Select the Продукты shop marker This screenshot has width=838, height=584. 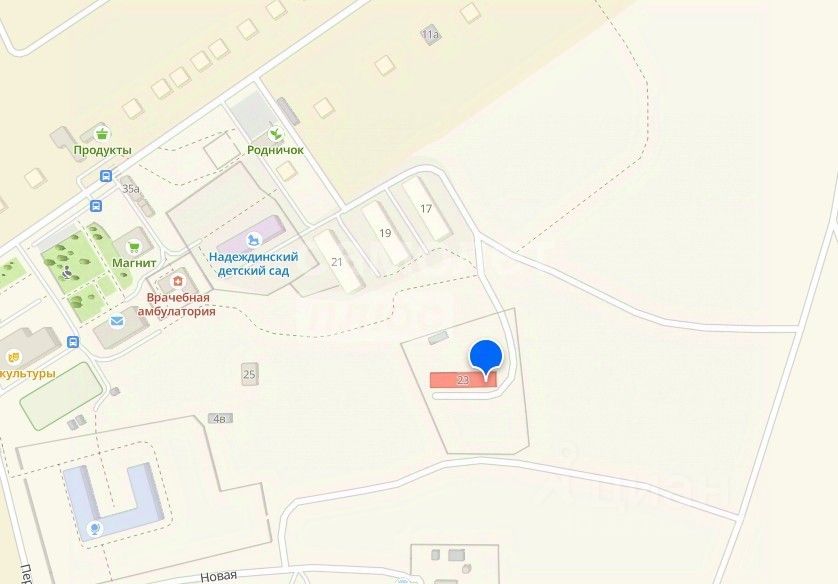click(x=102, y=134)
